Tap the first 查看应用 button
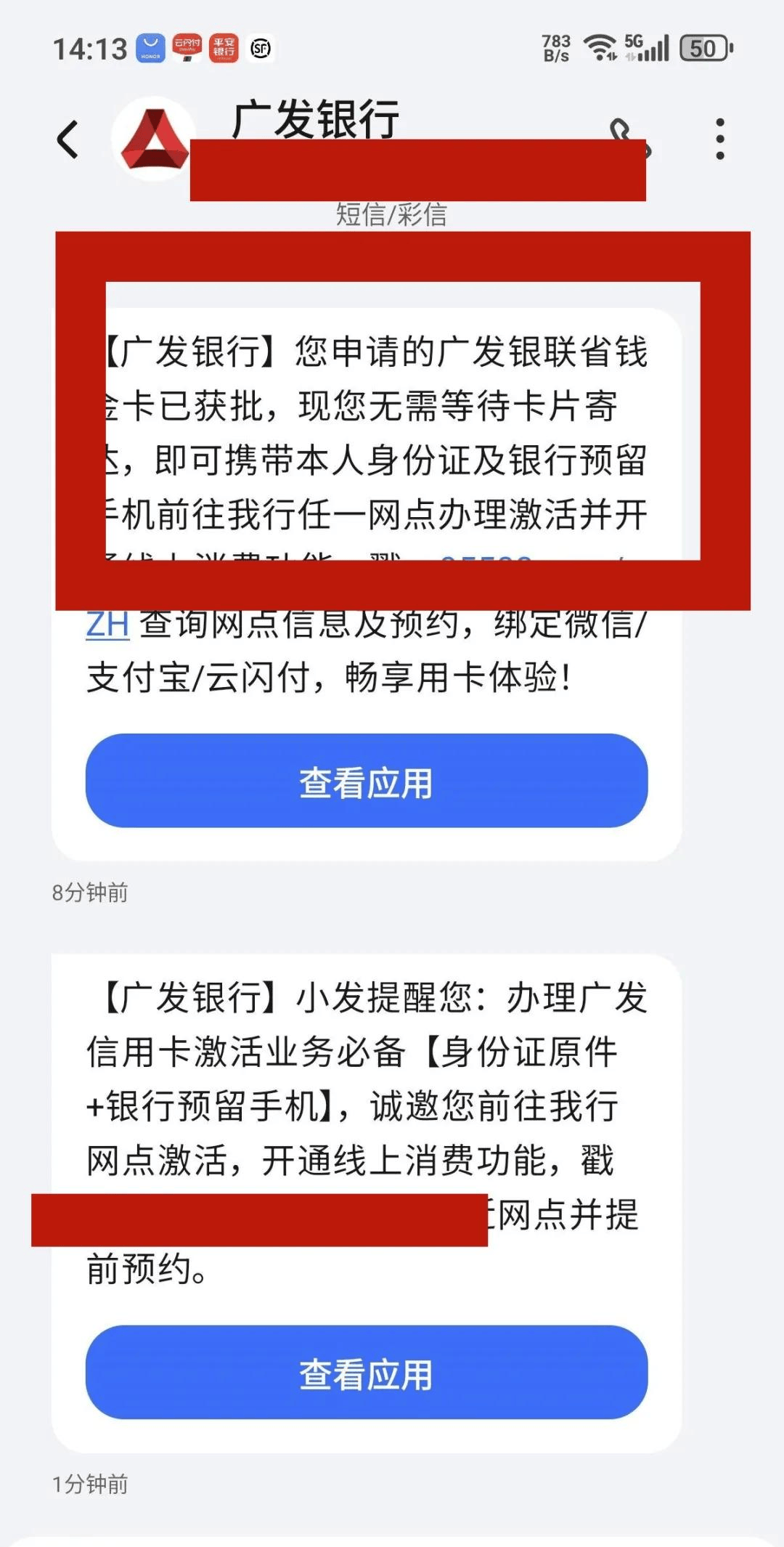 367,782
